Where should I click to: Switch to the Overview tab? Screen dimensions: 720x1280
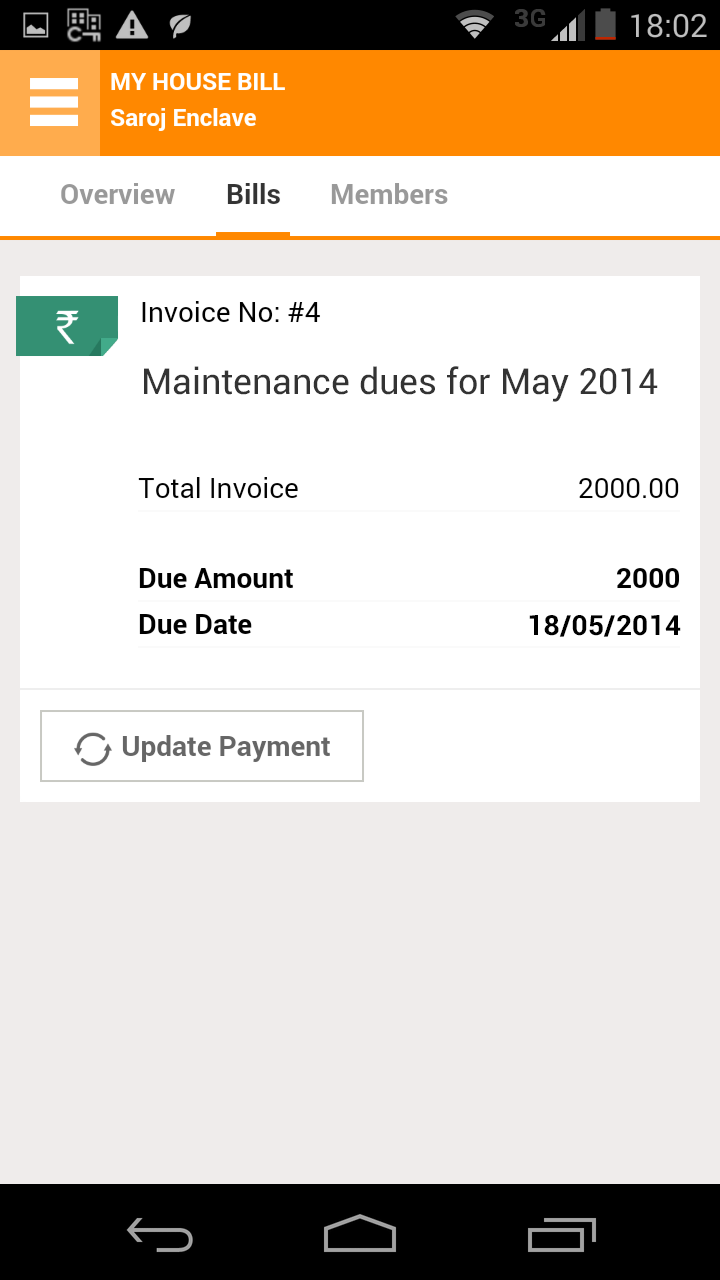[118, 194]
